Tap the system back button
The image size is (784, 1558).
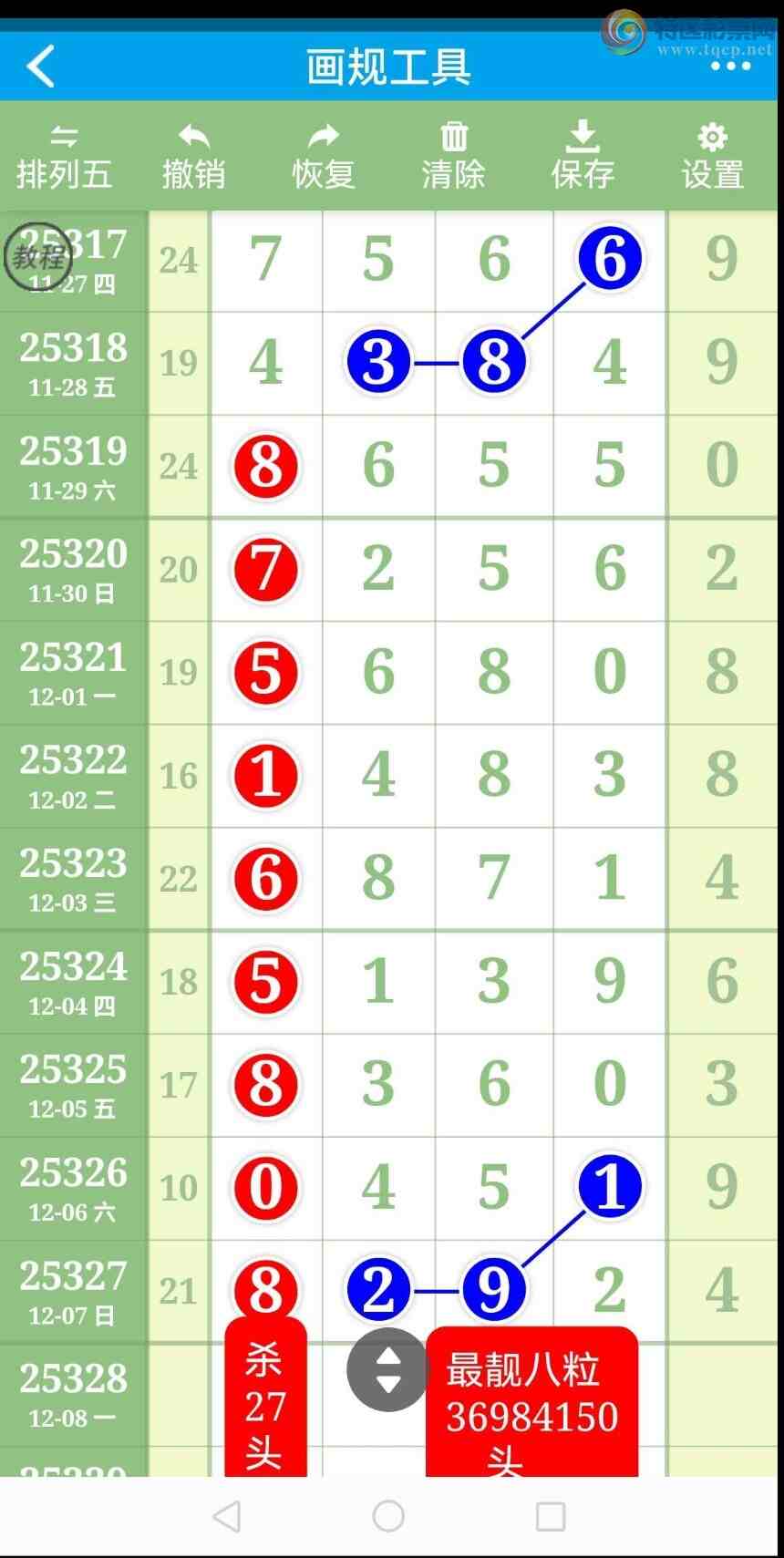pos(226,1516)
